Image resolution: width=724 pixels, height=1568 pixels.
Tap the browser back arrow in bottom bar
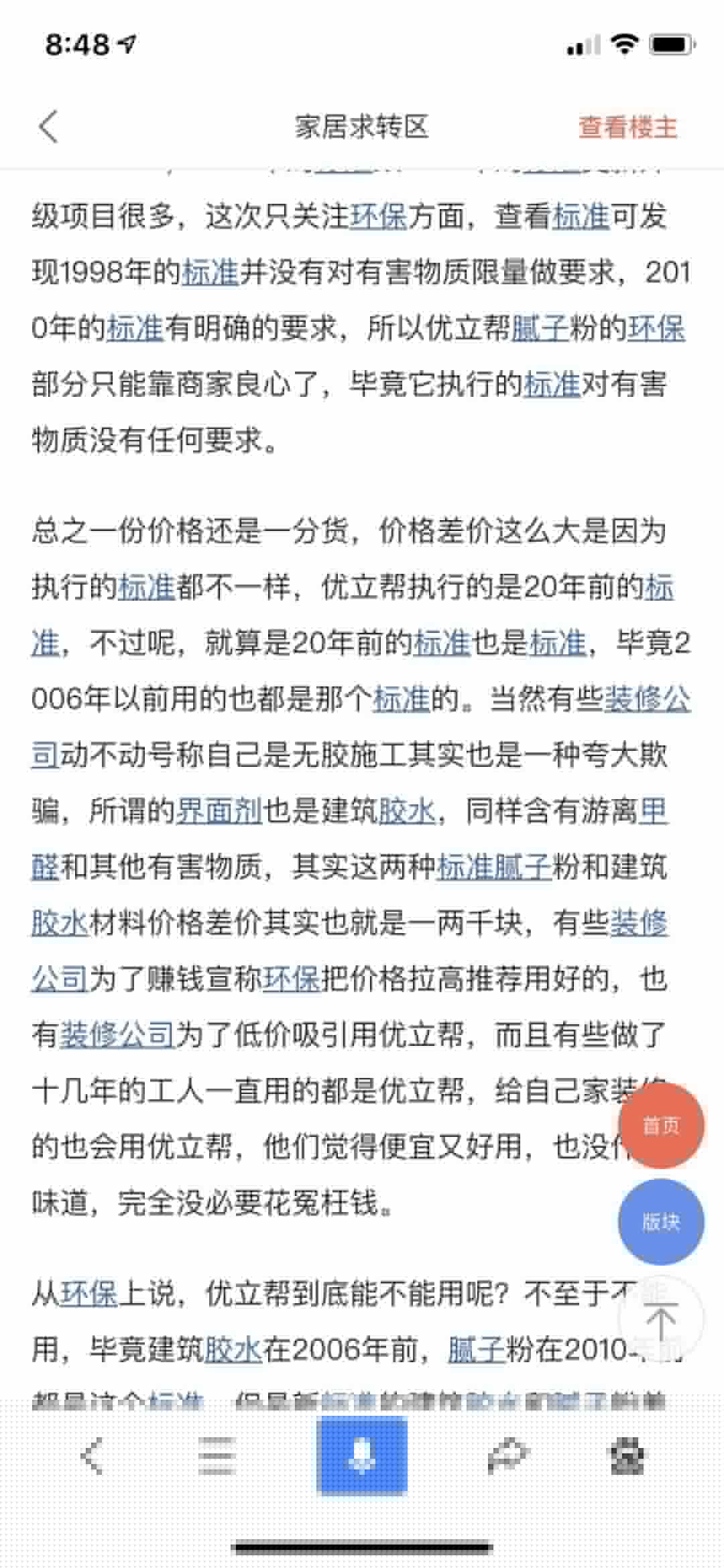coord(93,1456)
